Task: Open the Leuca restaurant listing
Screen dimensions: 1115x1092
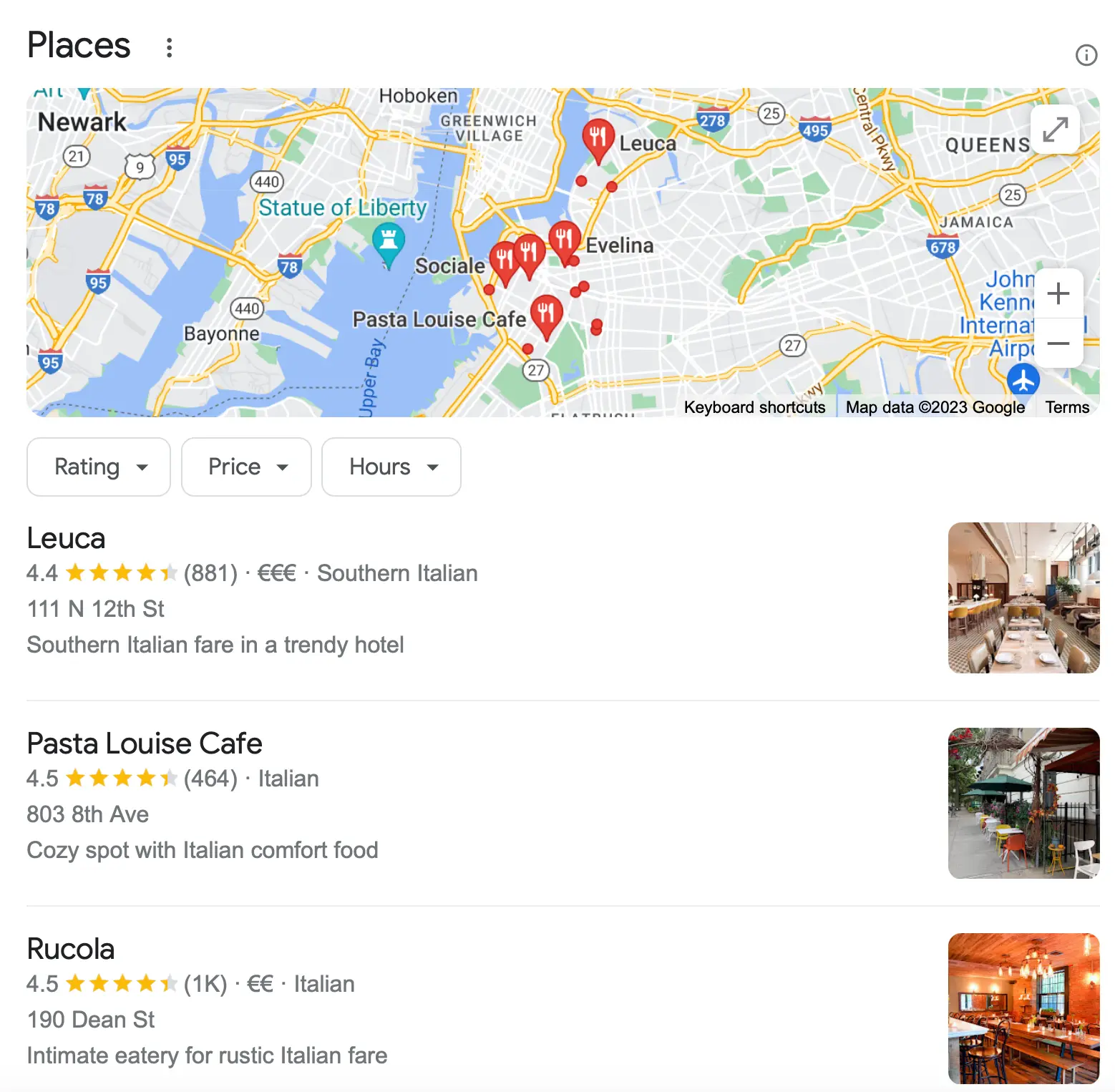Action: pyautogui.click(x=66, y=539)
